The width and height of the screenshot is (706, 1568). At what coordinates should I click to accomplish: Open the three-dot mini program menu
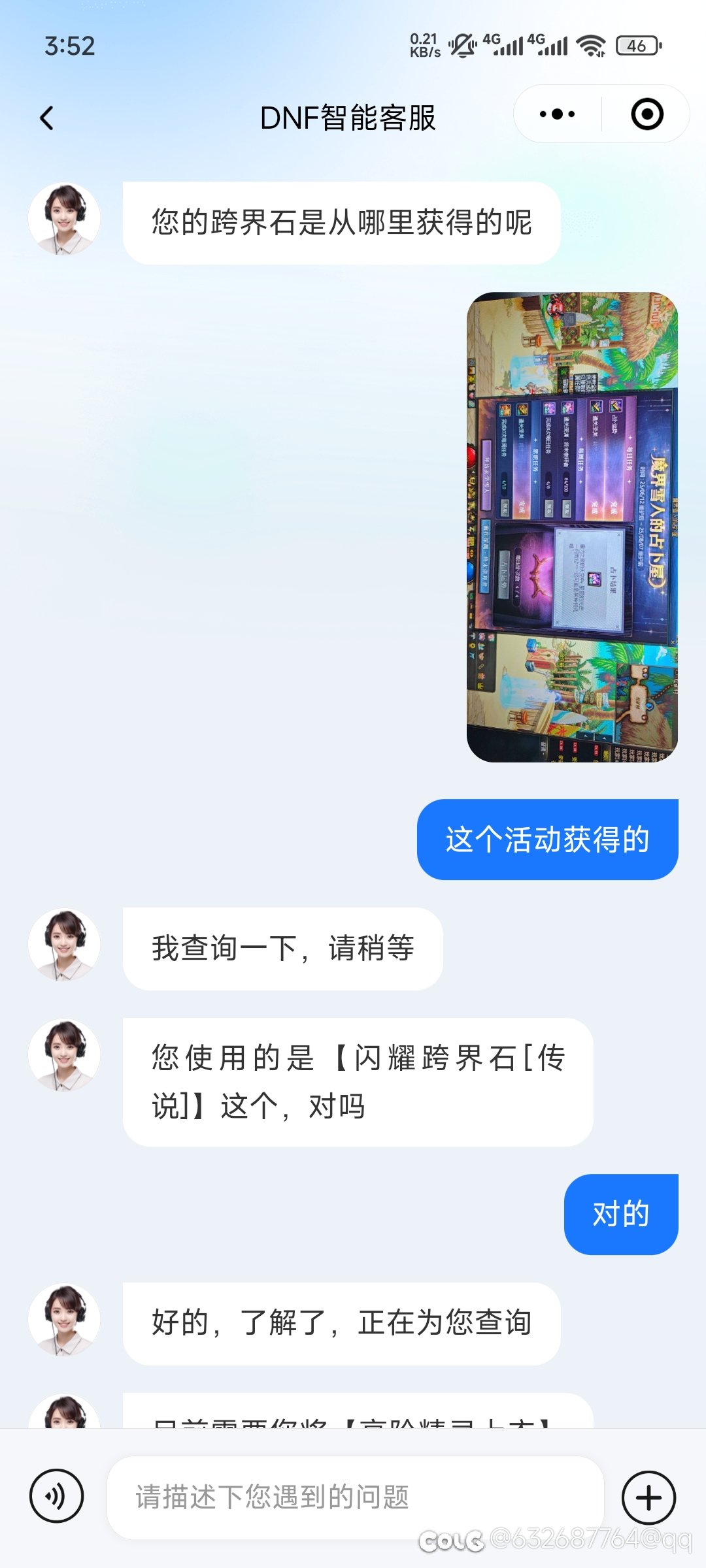point(557,114)
